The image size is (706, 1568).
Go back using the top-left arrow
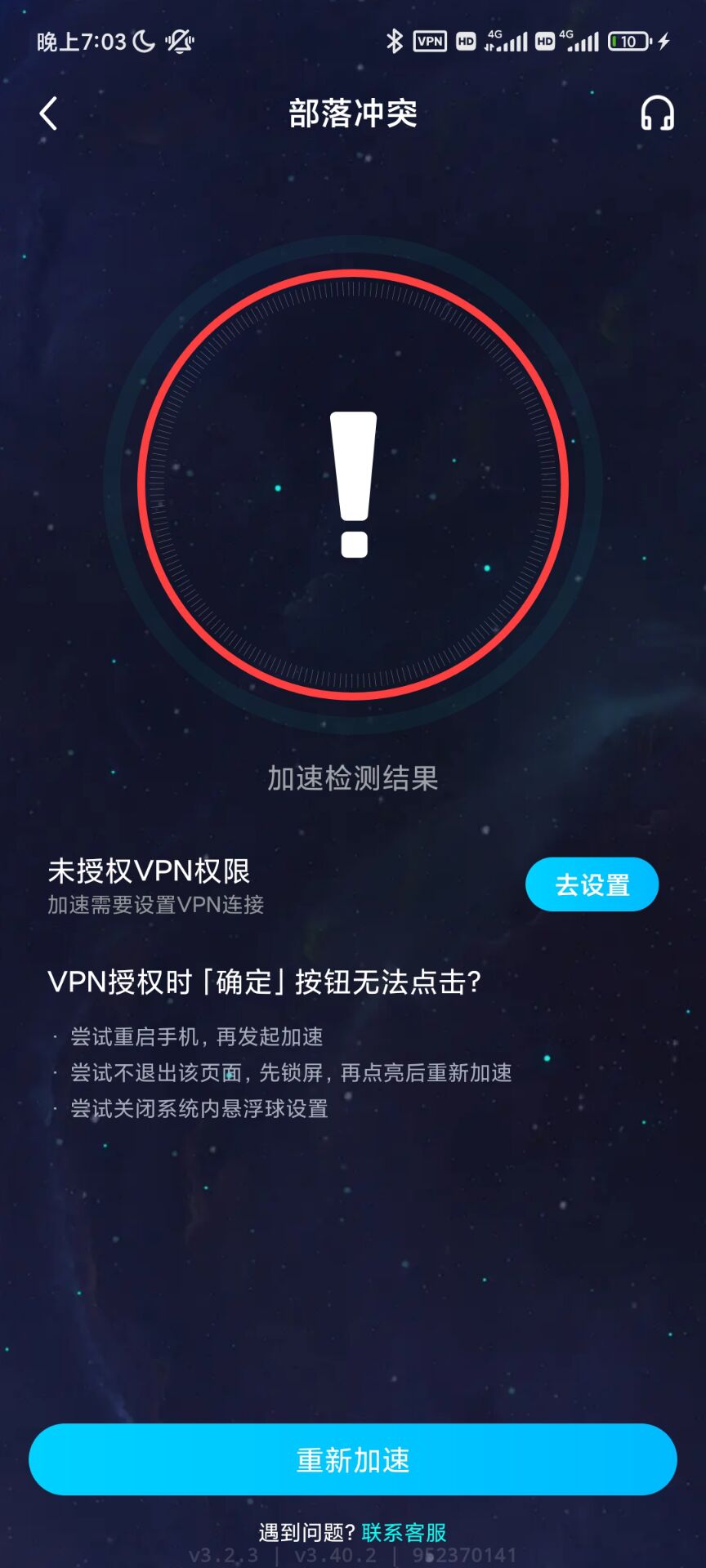pyautogui.click(x=49, y=114)
